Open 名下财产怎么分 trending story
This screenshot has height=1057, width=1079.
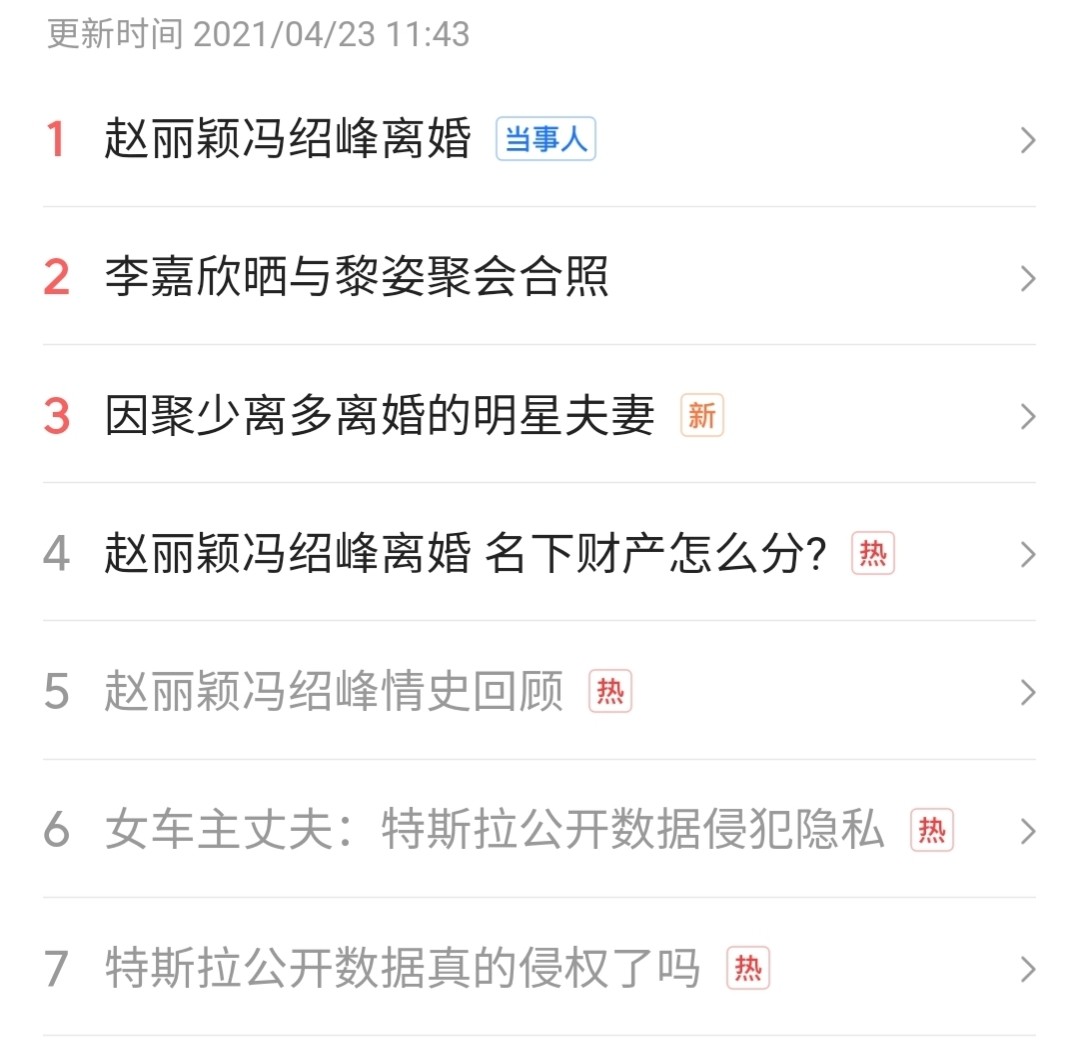pos(466,553)
